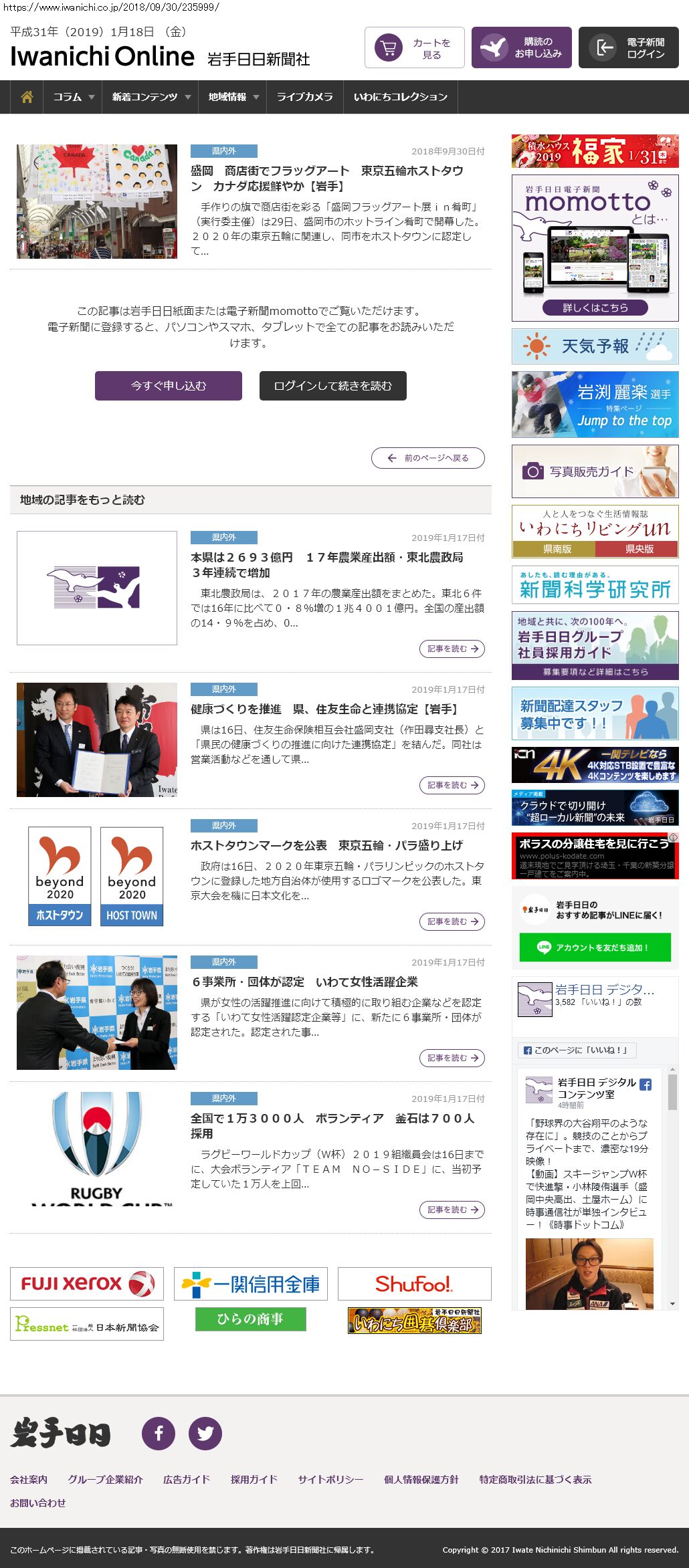Go back via 前のページへ戻る
The height and width of the screenshot is (1568, 689).
tap(428, 458)
